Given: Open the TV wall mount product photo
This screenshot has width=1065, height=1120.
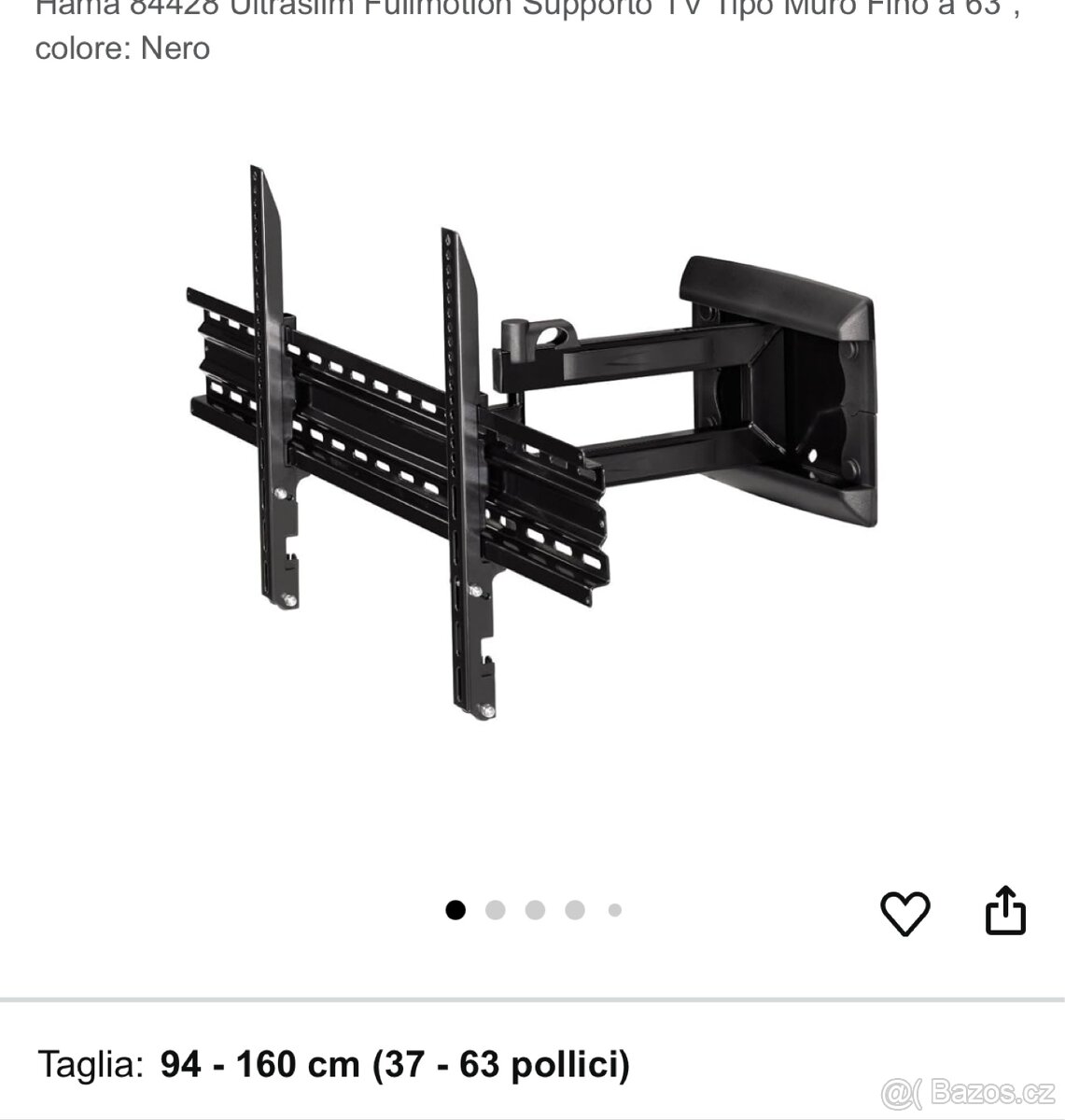Looking at the screenshot, I should coord(532,439).
